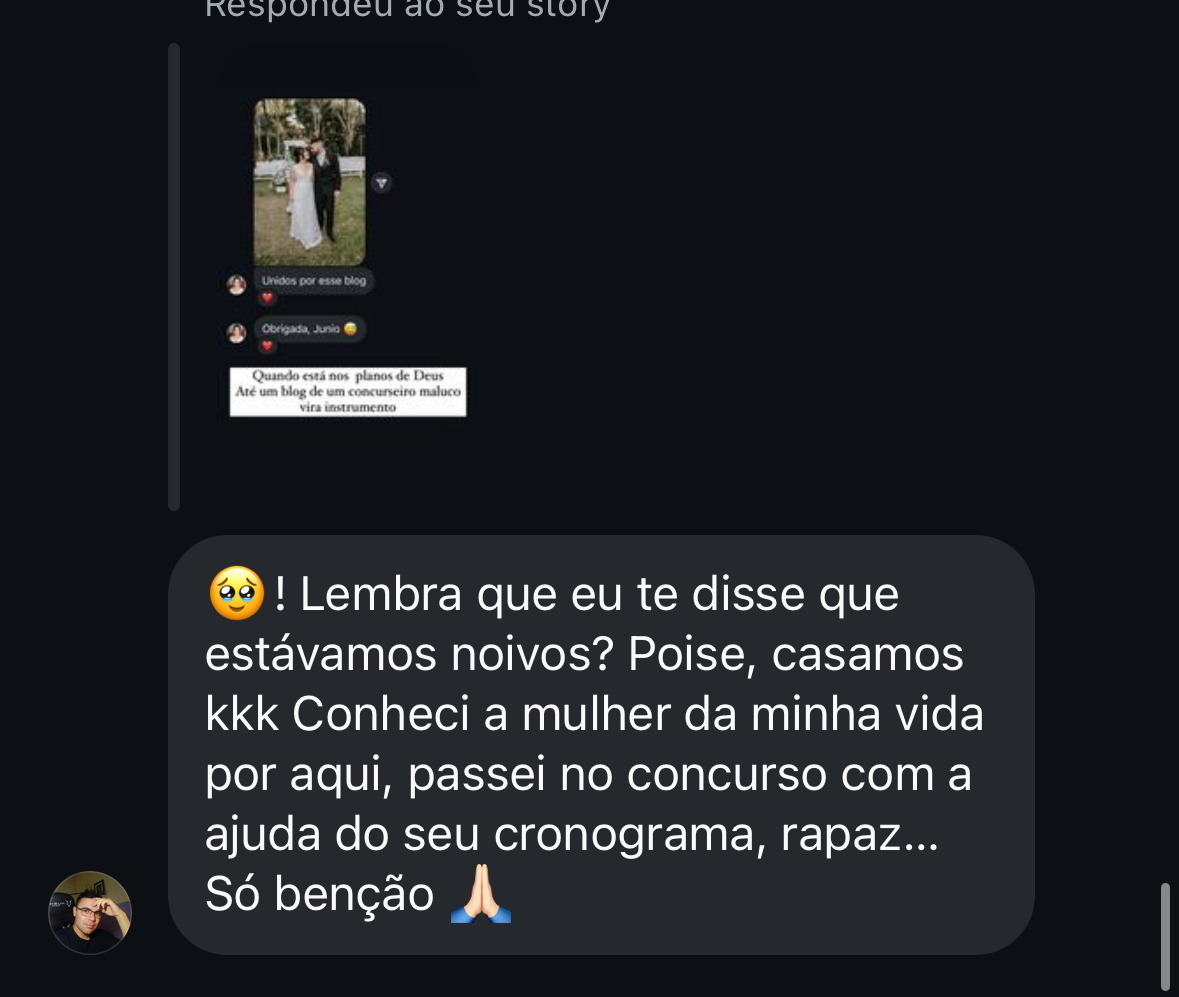1179x997 pixels.
Task: Open the sender's profile picture
Action: 90,912
